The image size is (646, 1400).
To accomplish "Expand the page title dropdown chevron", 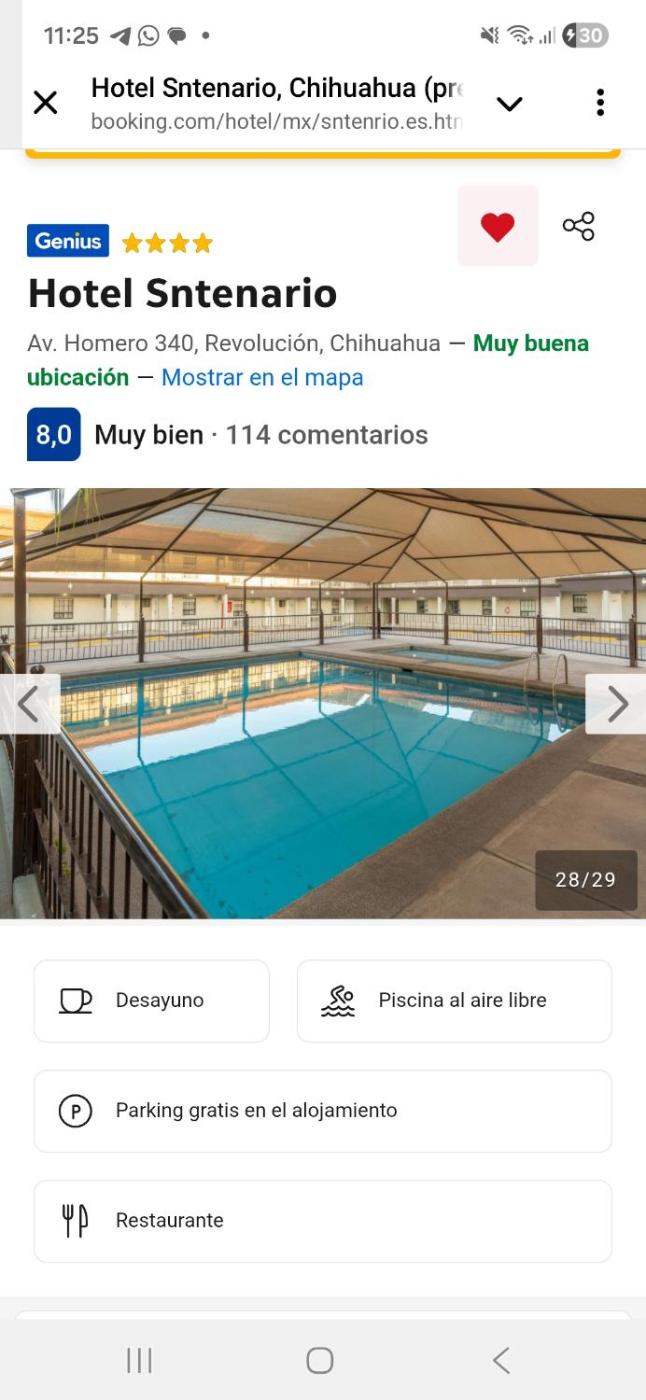I will click(509, 104).
